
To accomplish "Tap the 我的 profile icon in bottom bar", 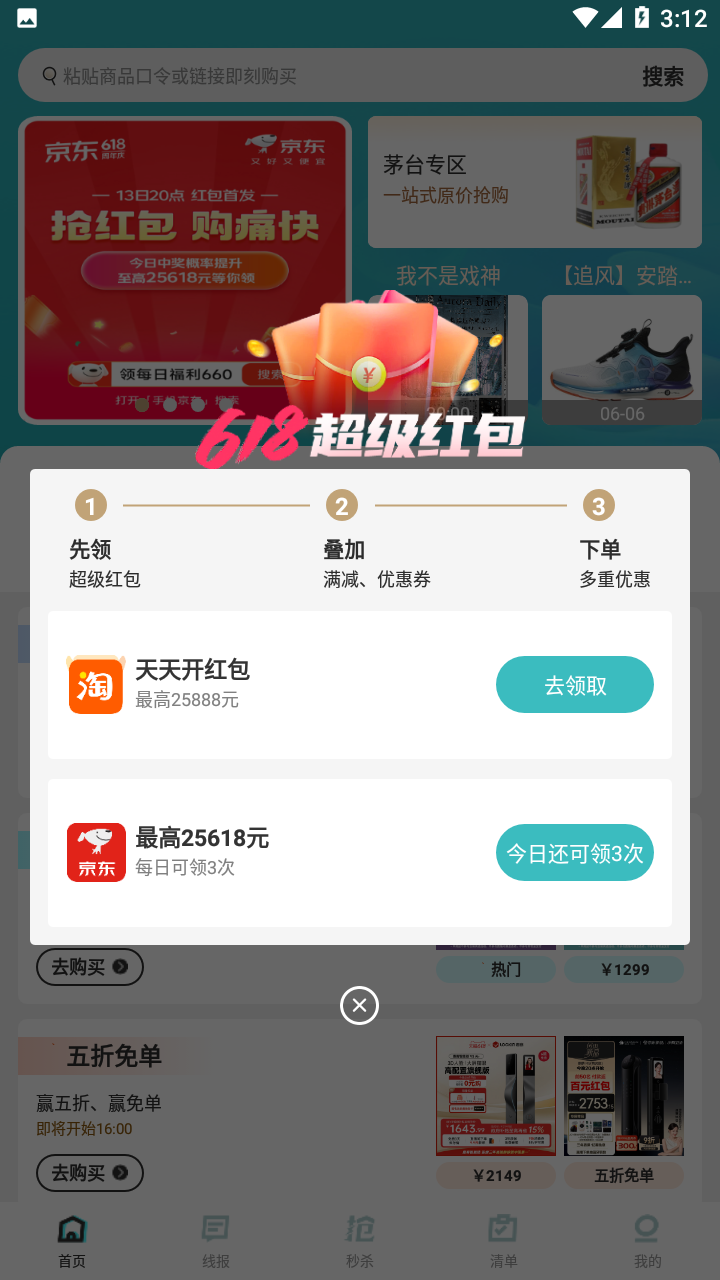I will 646,1230.
